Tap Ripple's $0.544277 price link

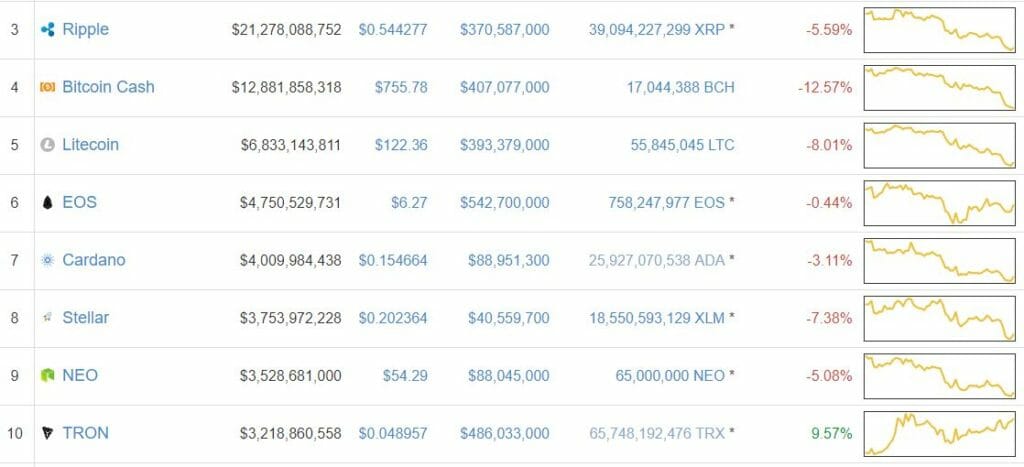tap(393, 30)
